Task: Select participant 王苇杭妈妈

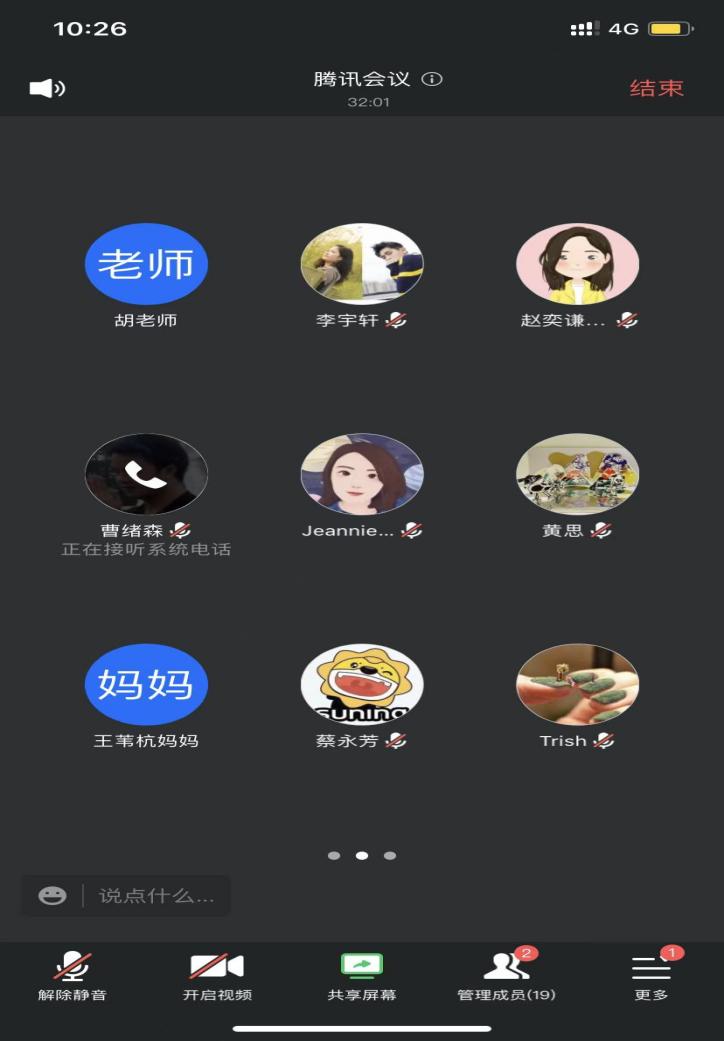Action: [146, 684]
